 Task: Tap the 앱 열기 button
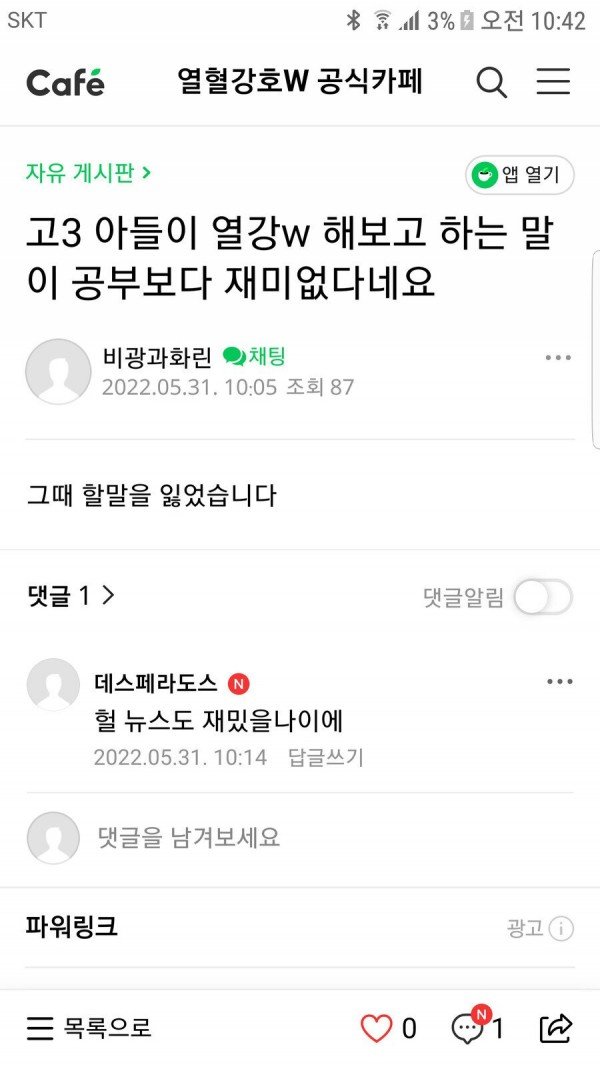(520, 176)
